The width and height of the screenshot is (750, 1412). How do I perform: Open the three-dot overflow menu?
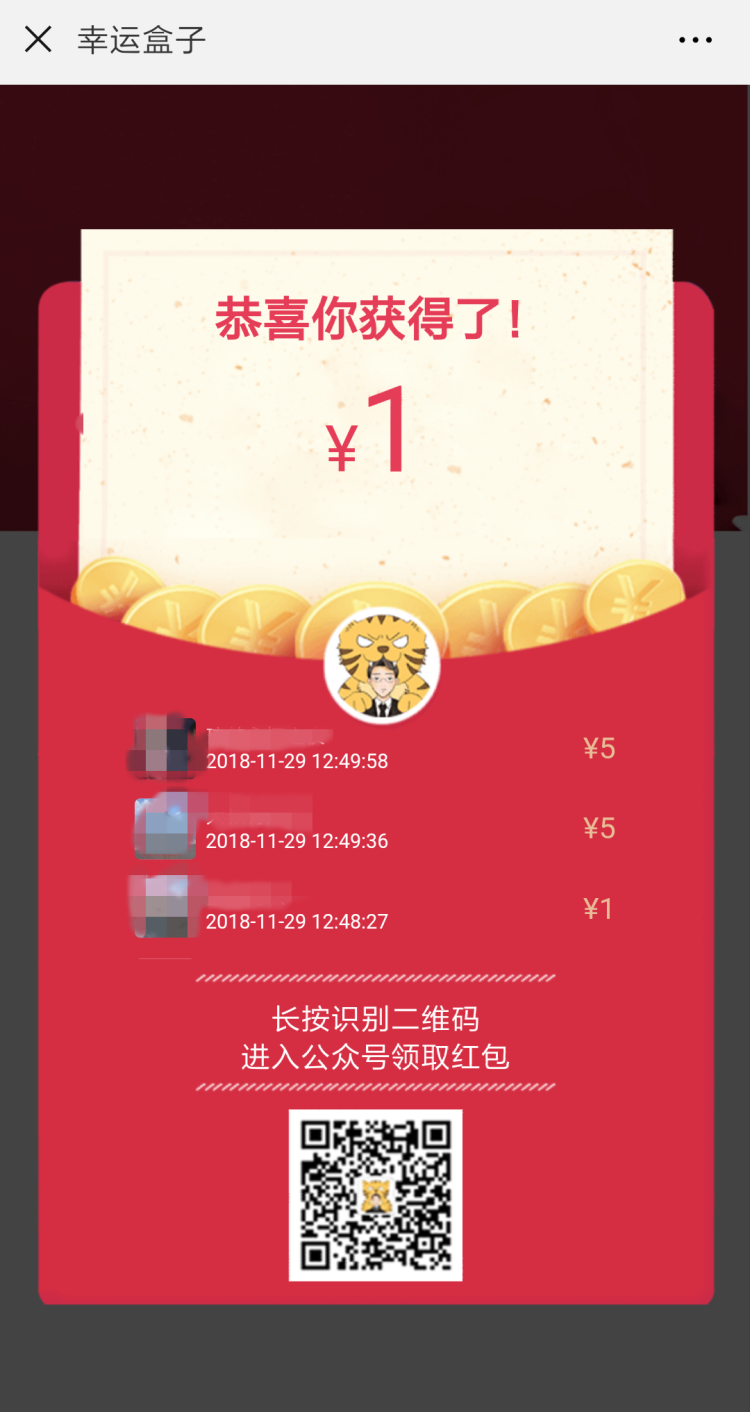[x=695, y=41]
